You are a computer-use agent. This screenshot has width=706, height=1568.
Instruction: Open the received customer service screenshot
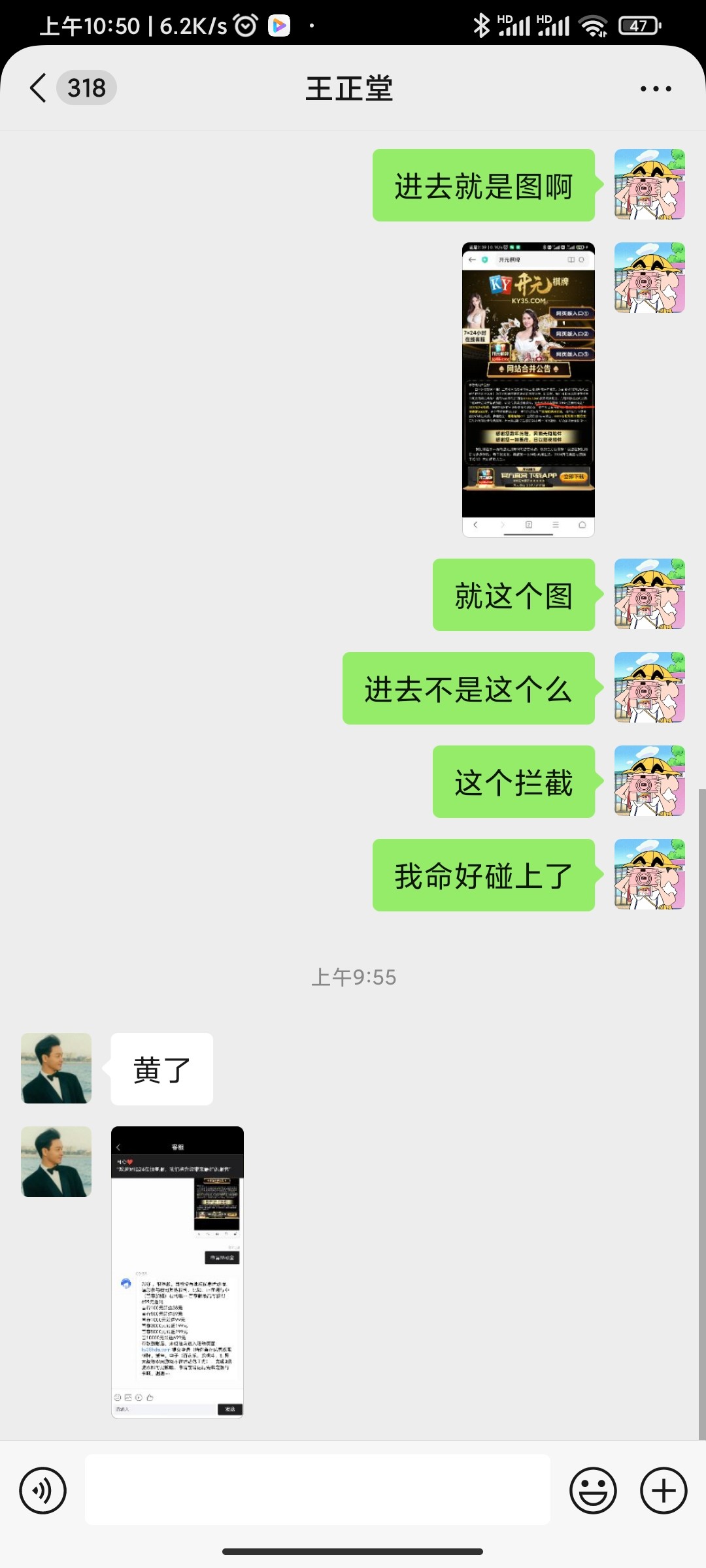177,1271
